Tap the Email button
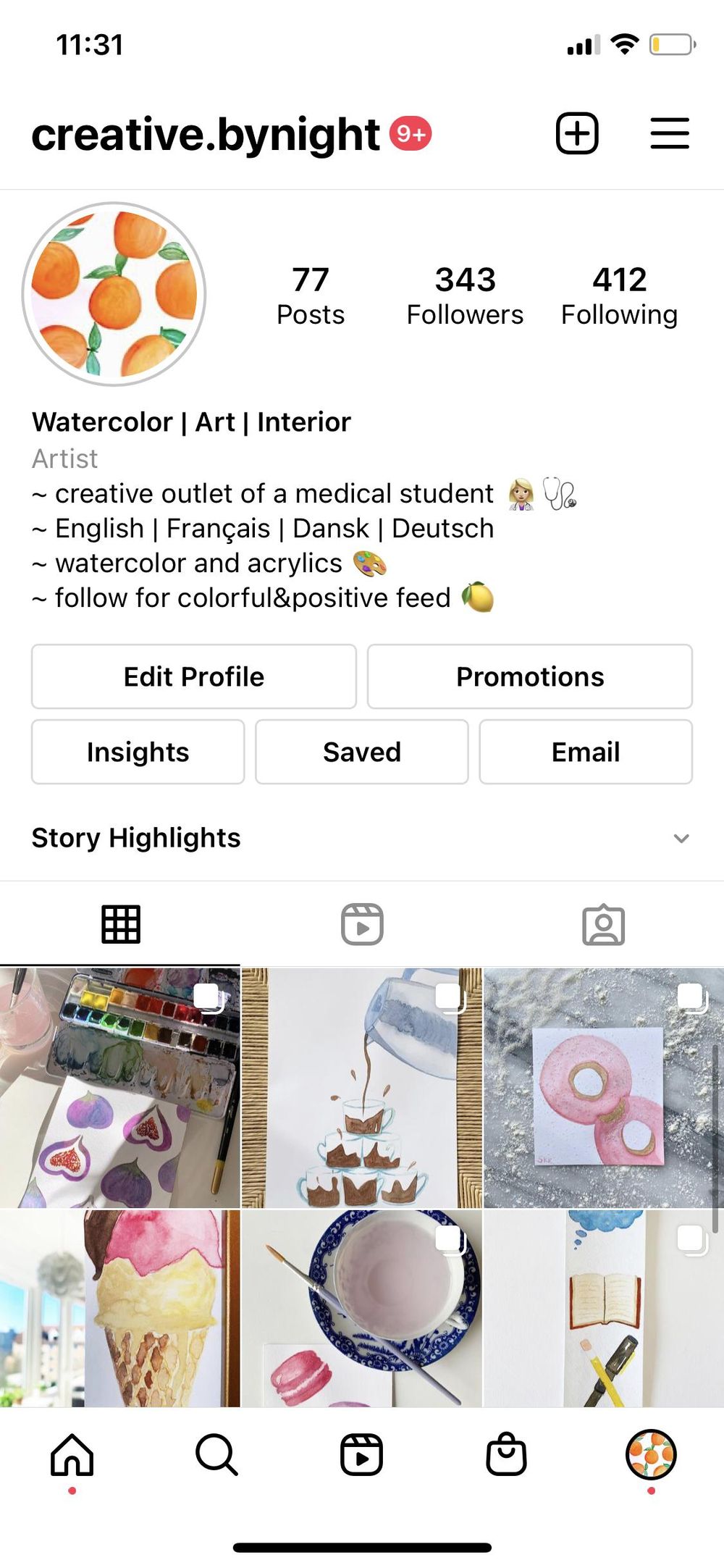Image resolution: width=724 pixels, height=1568 pixels. (586, 752)
